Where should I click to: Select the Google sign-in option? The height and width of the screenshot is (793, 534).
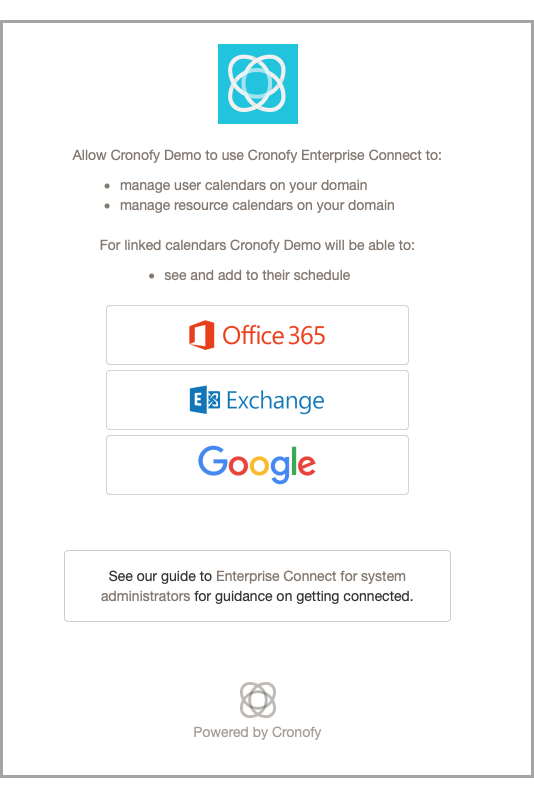(257, 465)
